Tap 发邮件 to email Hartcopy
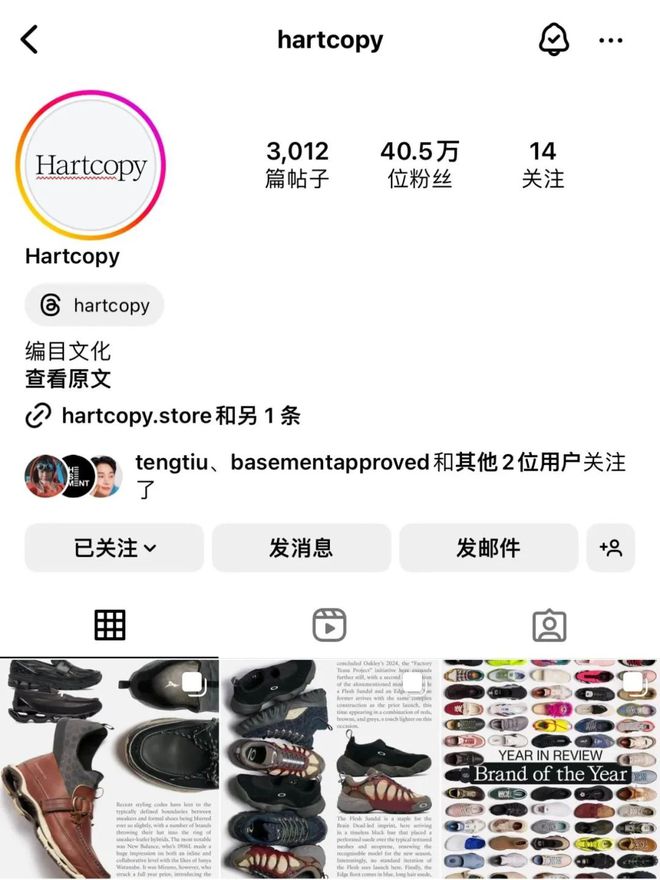The width and height of the screenshot is (660, 880). [488, 548]
